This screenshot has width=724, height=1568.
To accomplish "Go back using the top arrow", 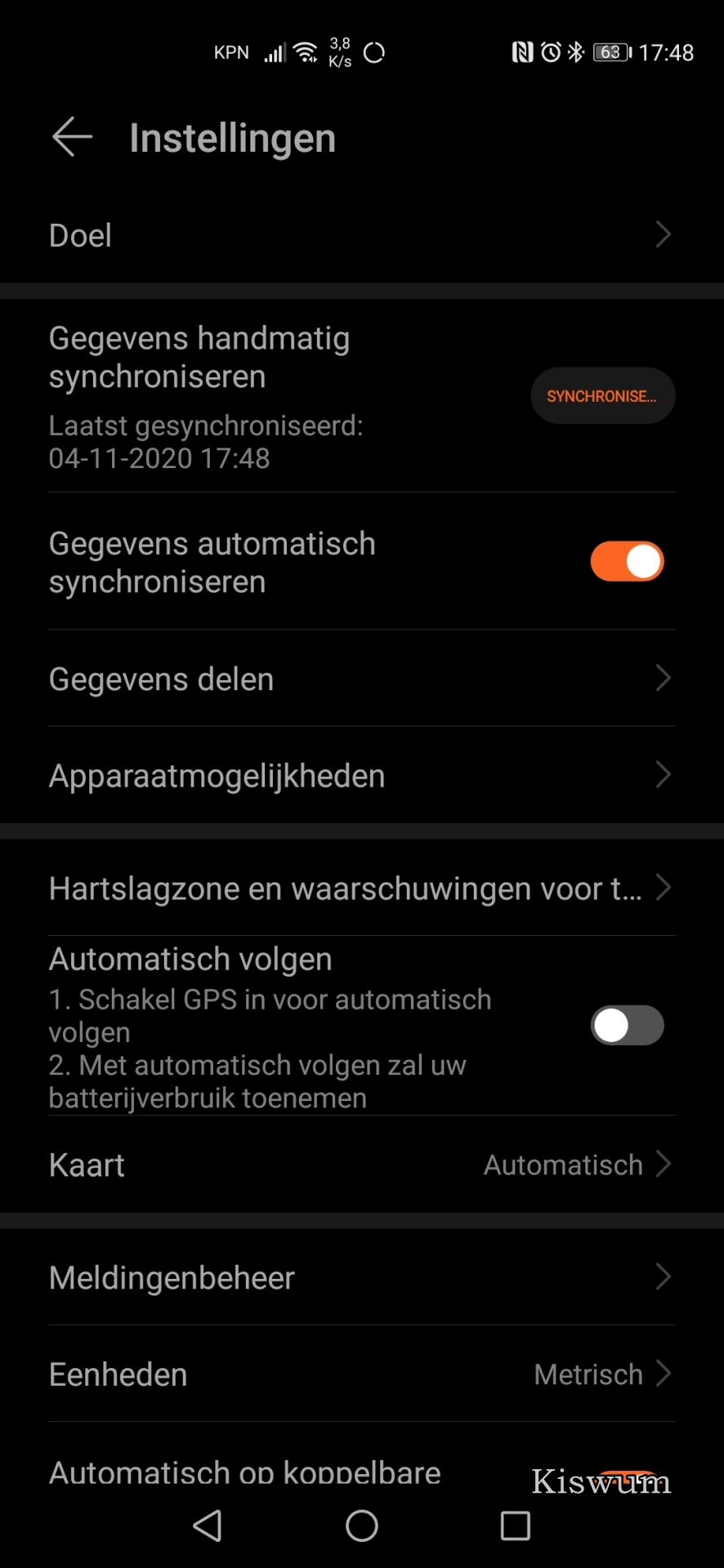I will pos(72,136).
